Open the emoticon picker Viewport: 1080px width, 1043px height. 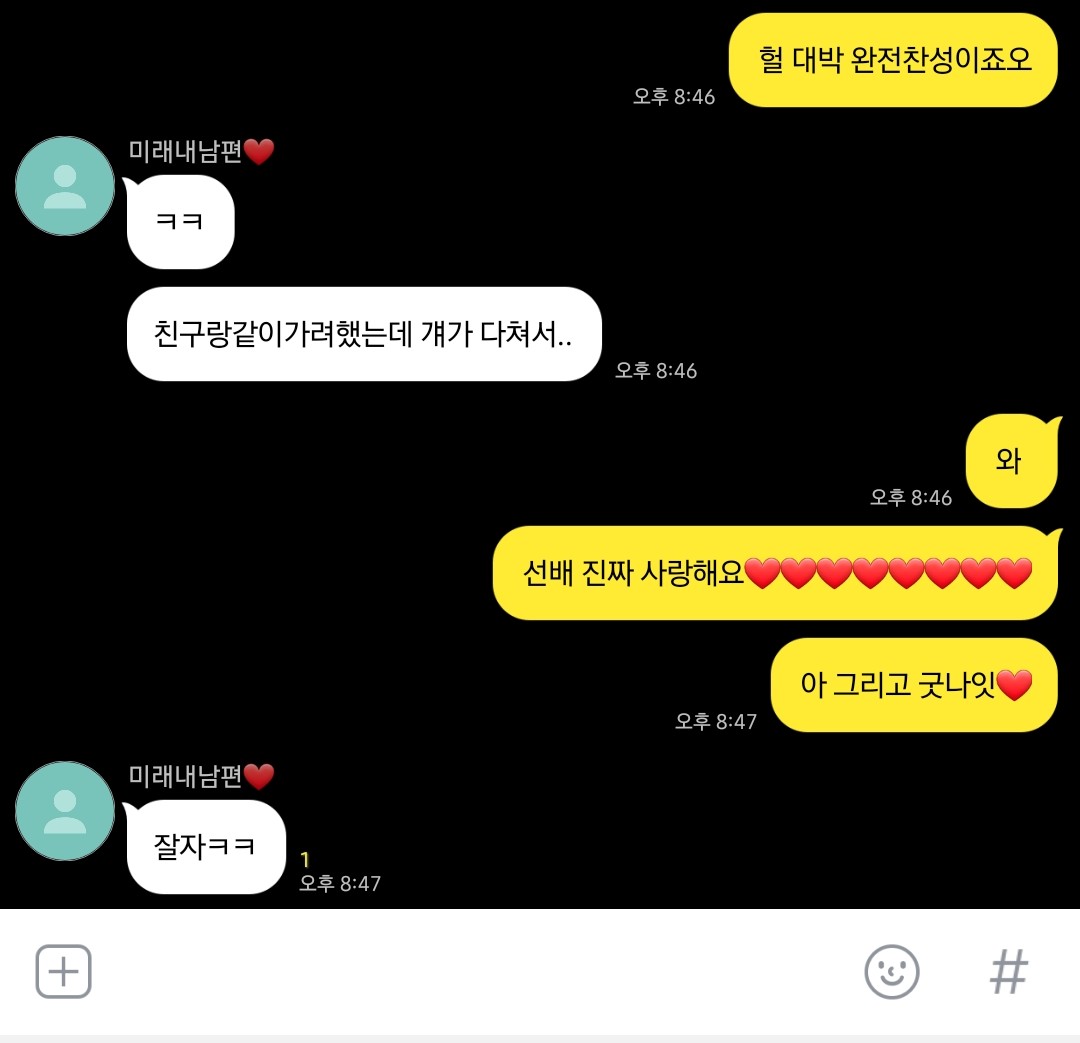[x=891, y=971]
